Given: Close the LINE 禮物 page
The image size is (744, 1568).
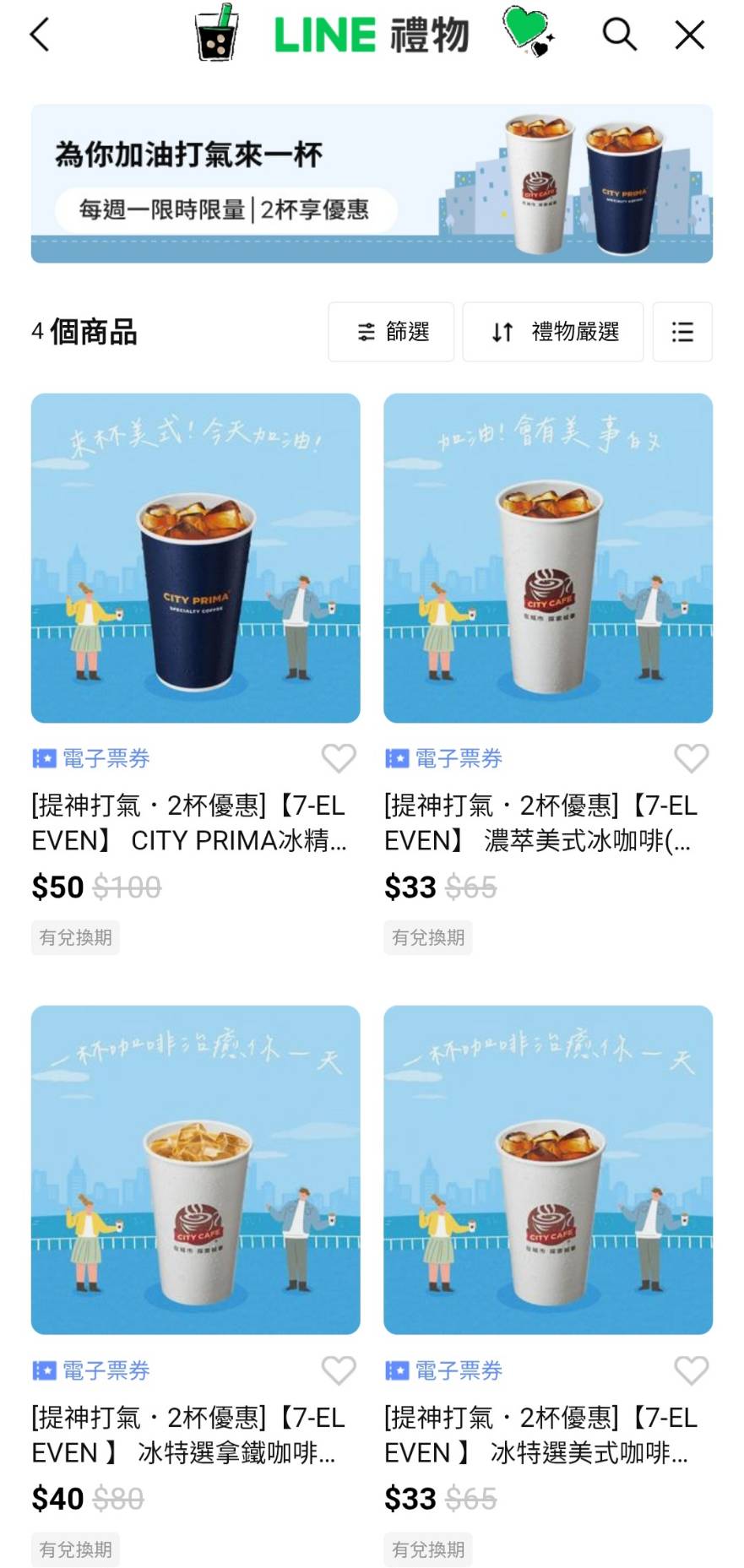Looking at the screenshot, I should click(x=690, y=35).
